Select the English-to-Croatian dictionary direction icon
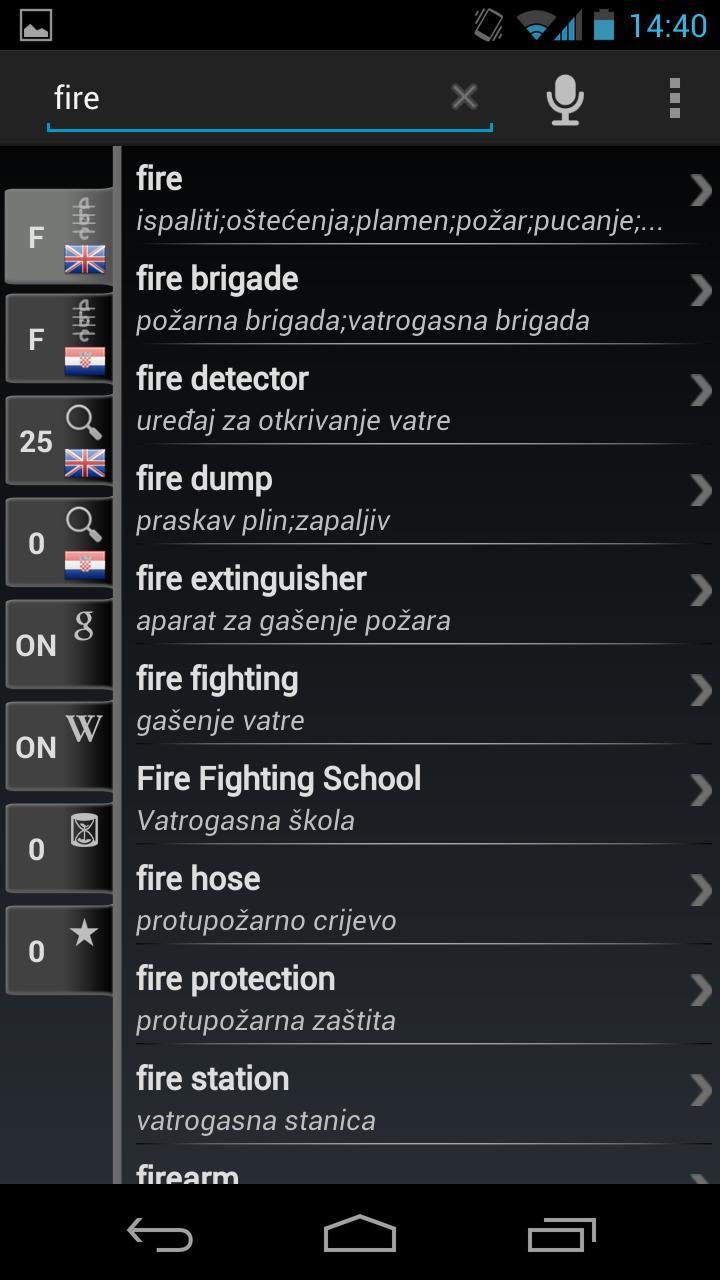The height and width of the screenshot is (1280, 720). (57, 237)
